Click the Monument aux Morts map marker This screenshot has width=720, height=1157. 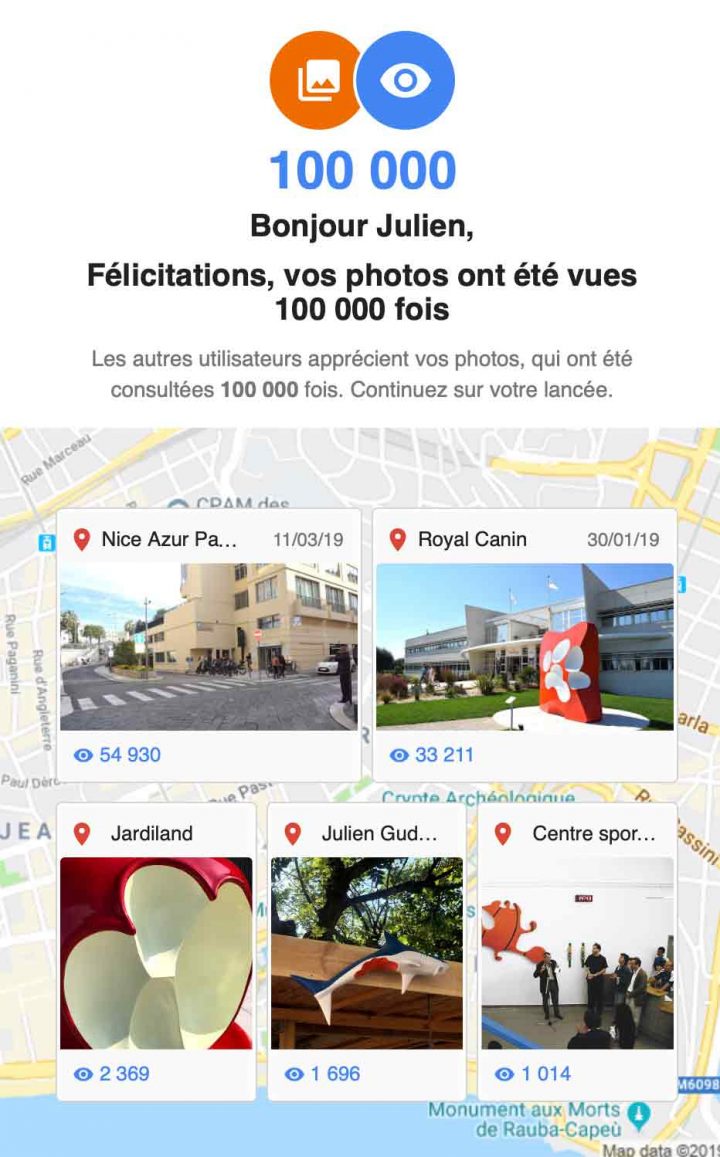tap(640, 1110)
